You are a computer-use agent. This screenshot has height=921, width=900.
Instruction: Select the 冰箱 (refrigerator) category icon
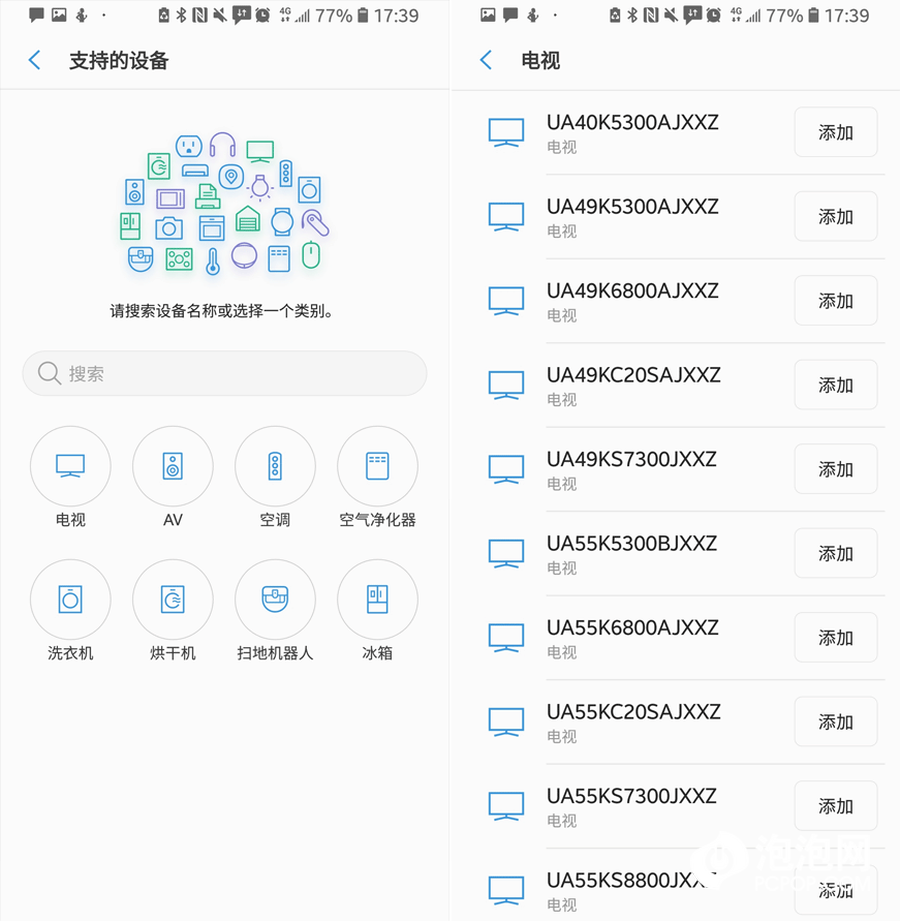pyautogui.click(x=376, y=598)
